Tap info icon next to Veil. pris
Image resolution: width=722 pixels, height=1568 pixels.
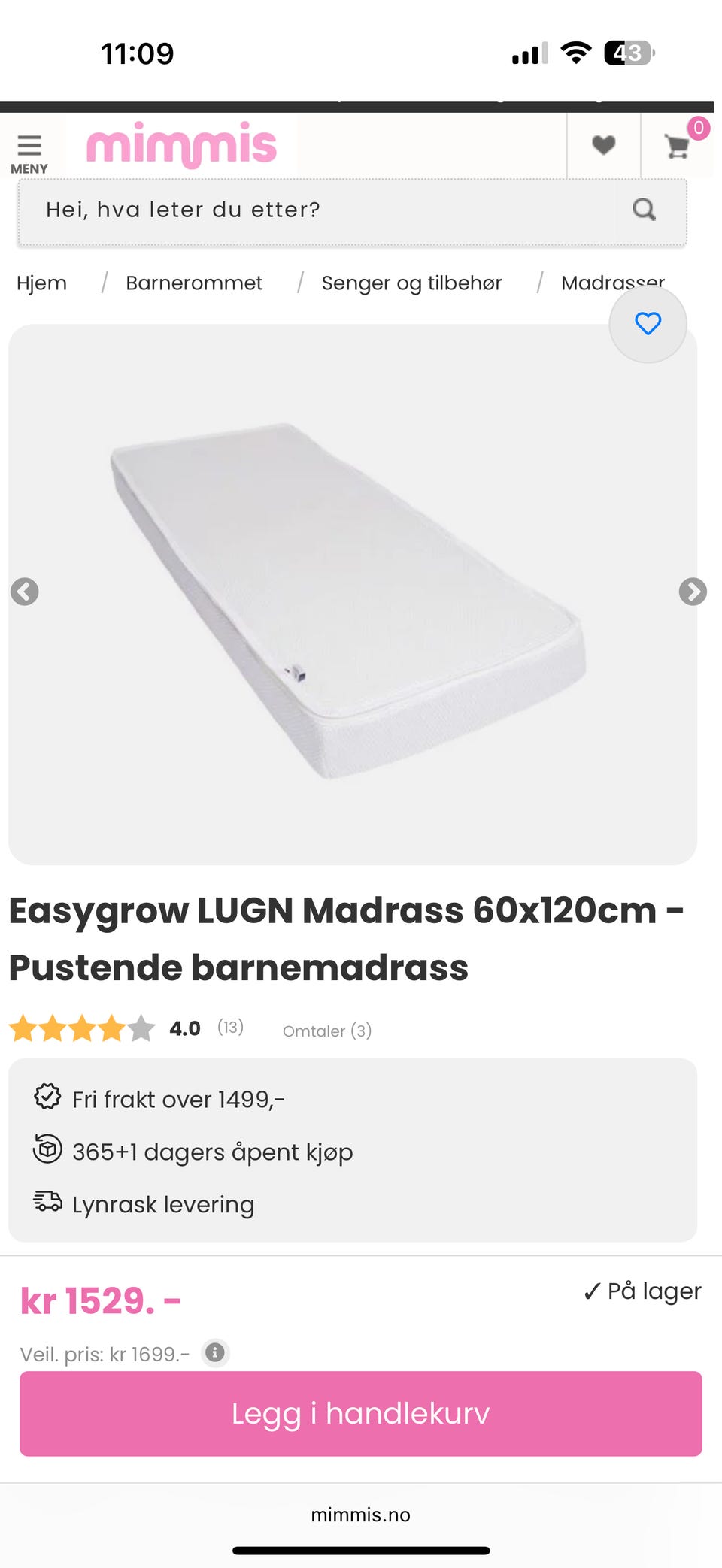[x=215, y=1353]
